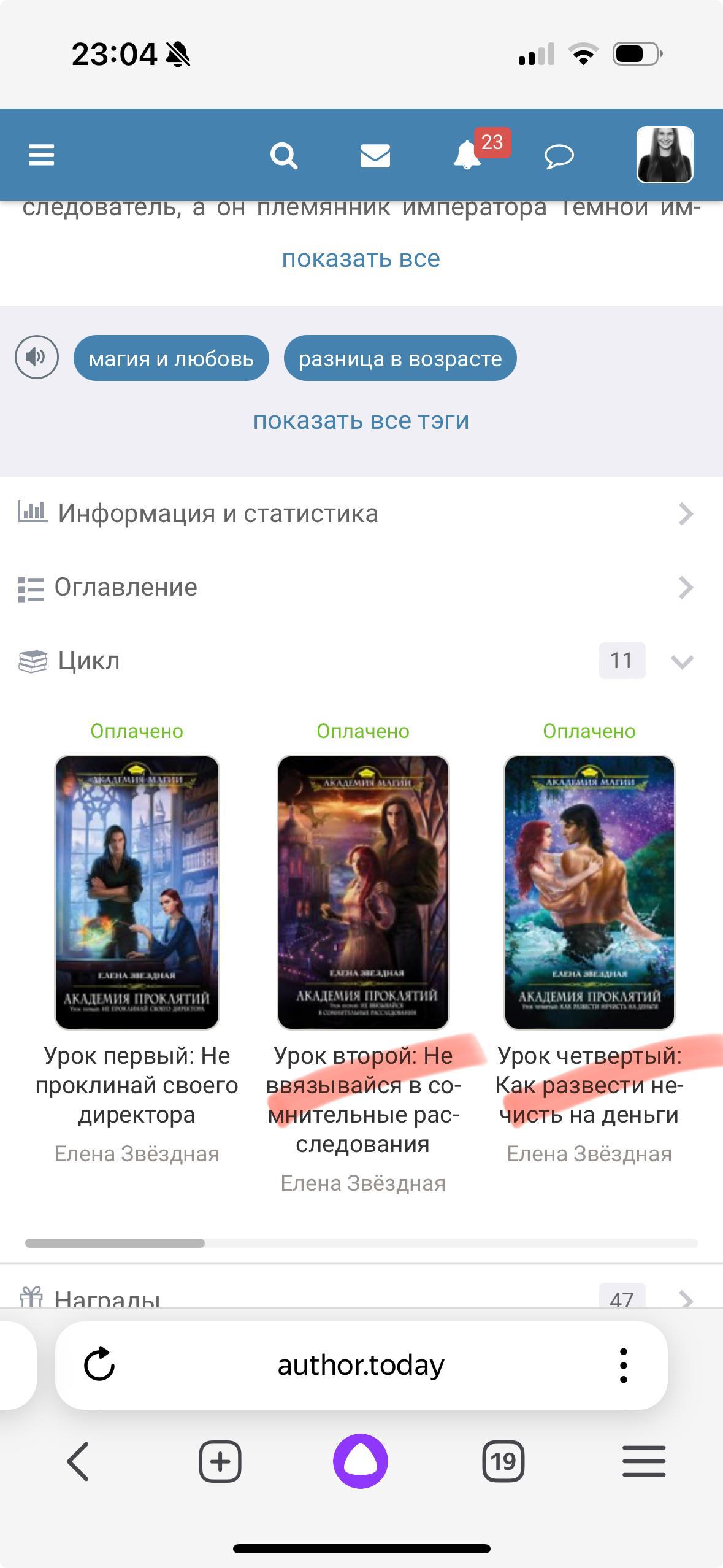Collapse the "Цикл" section
723x1568 pixels.
point(681,661)
